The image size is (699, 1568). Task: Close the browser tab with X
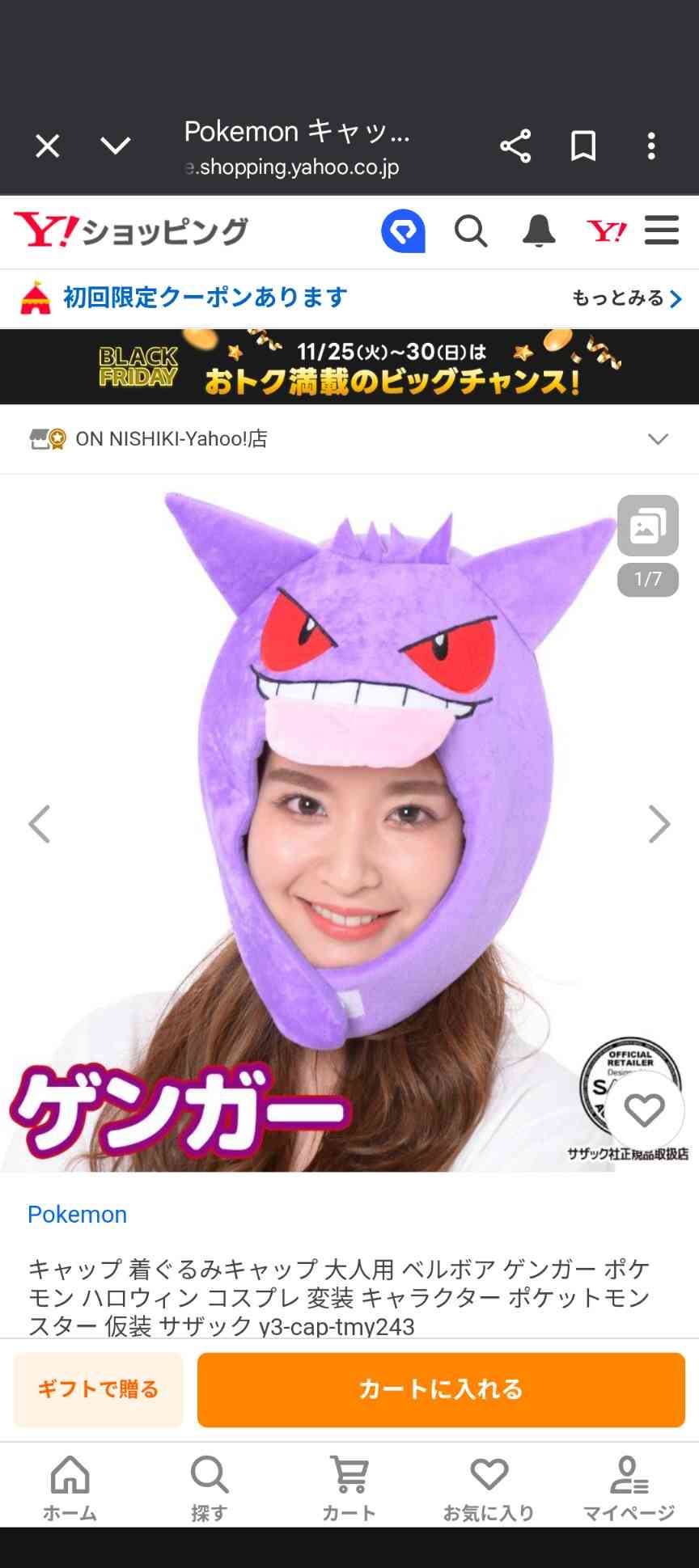tap(48, 146)
